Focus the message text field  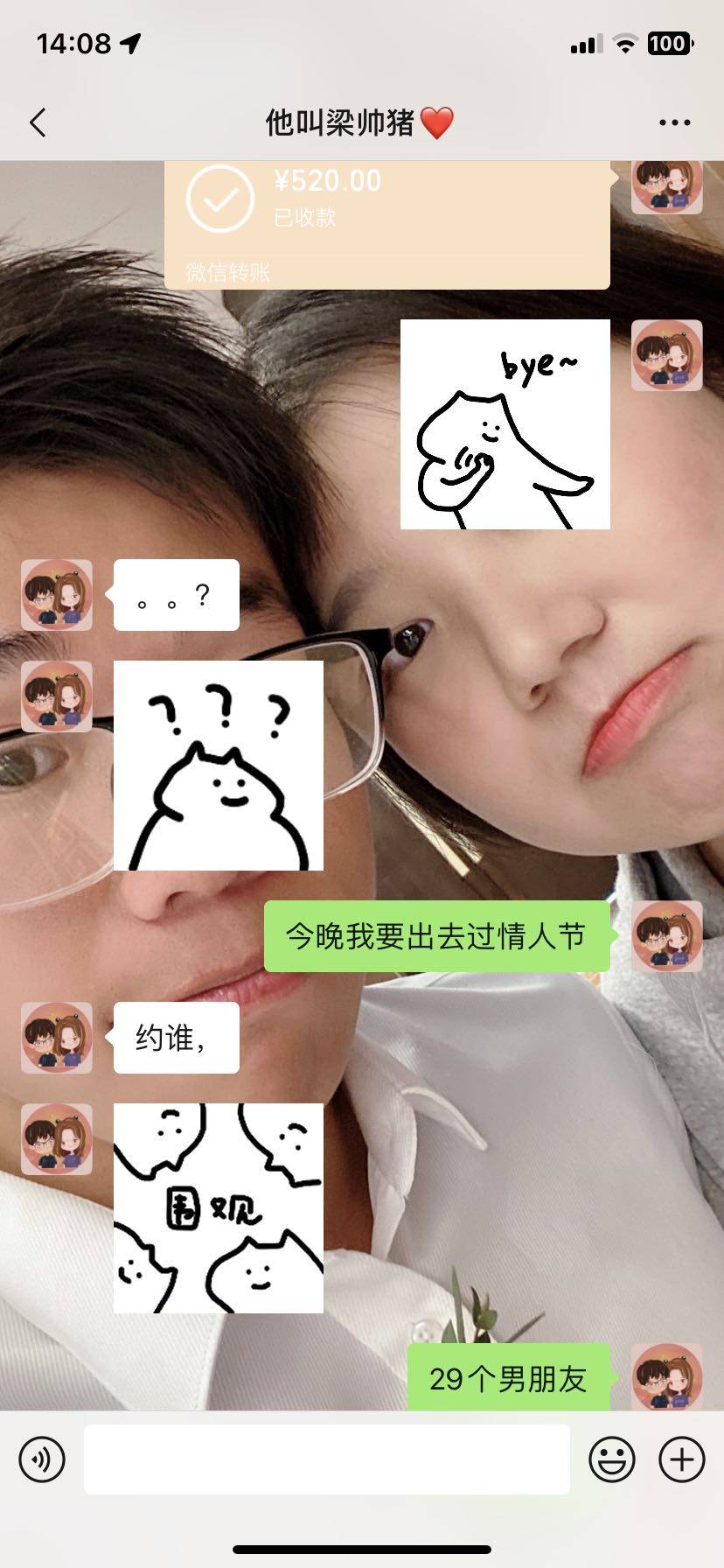326,1459
